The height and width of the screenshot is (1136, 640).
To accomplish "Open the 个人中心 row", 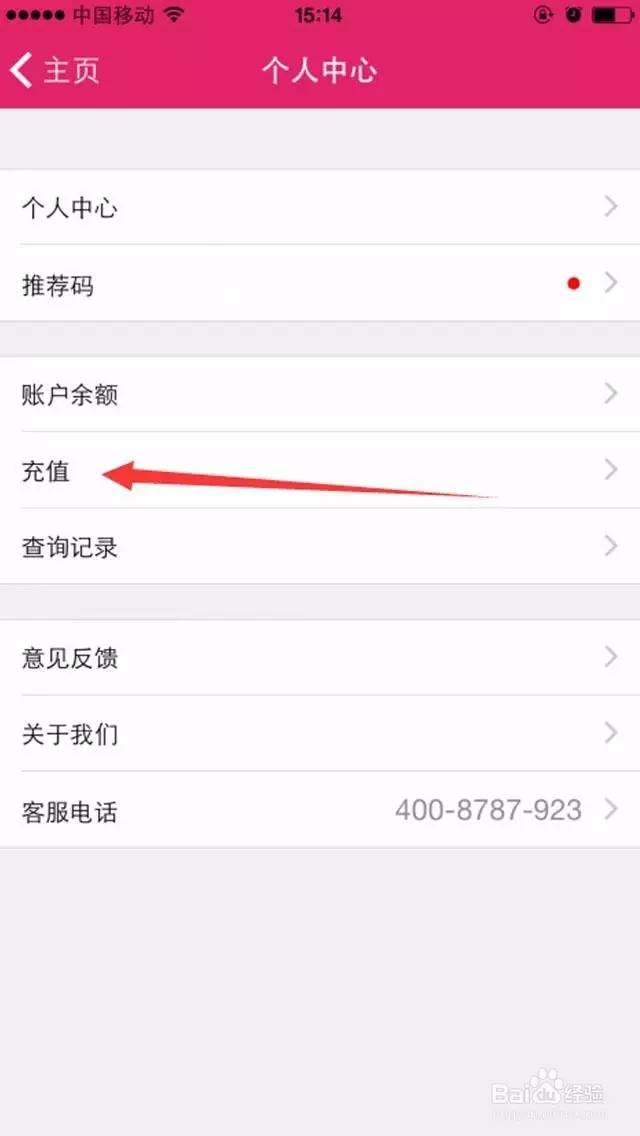I will [320, 208].
